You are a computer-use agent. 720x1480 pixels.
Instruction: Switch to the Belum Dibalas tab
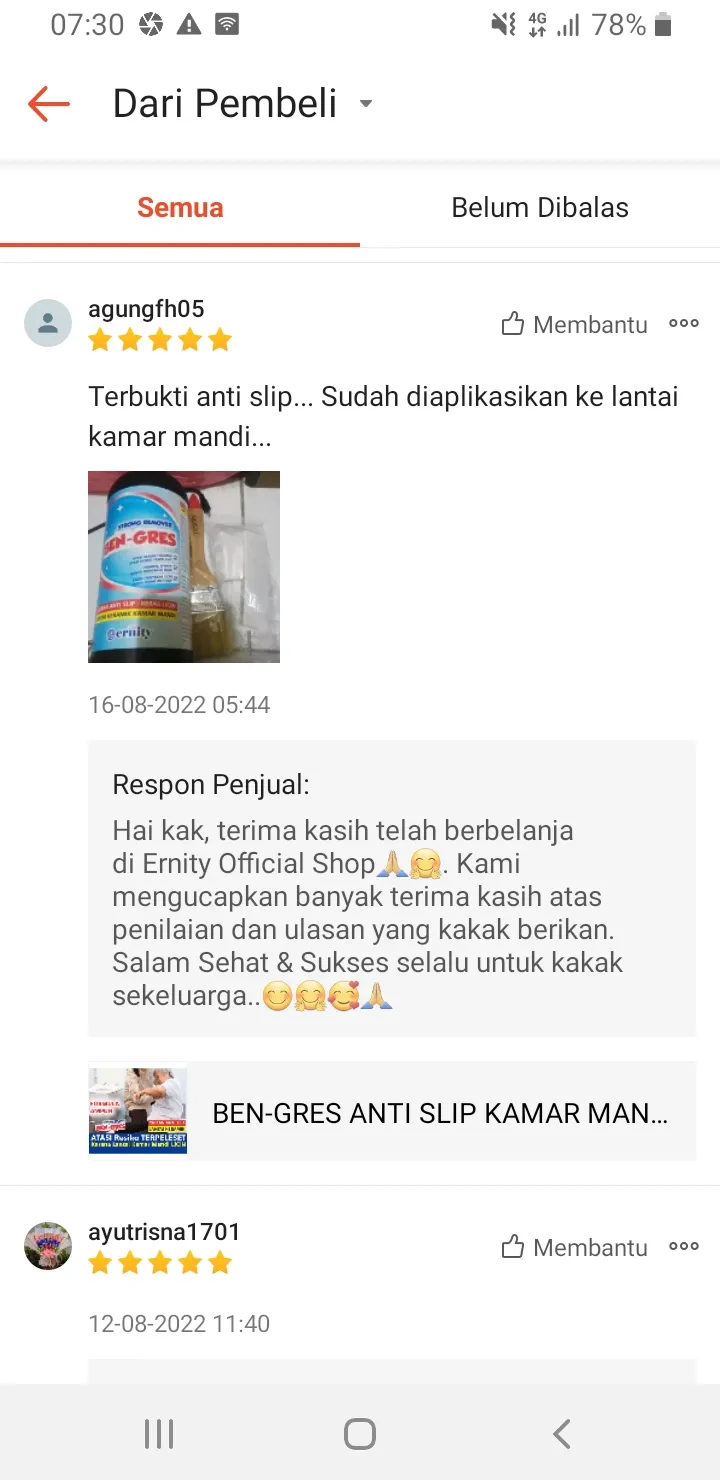[540, 208]
